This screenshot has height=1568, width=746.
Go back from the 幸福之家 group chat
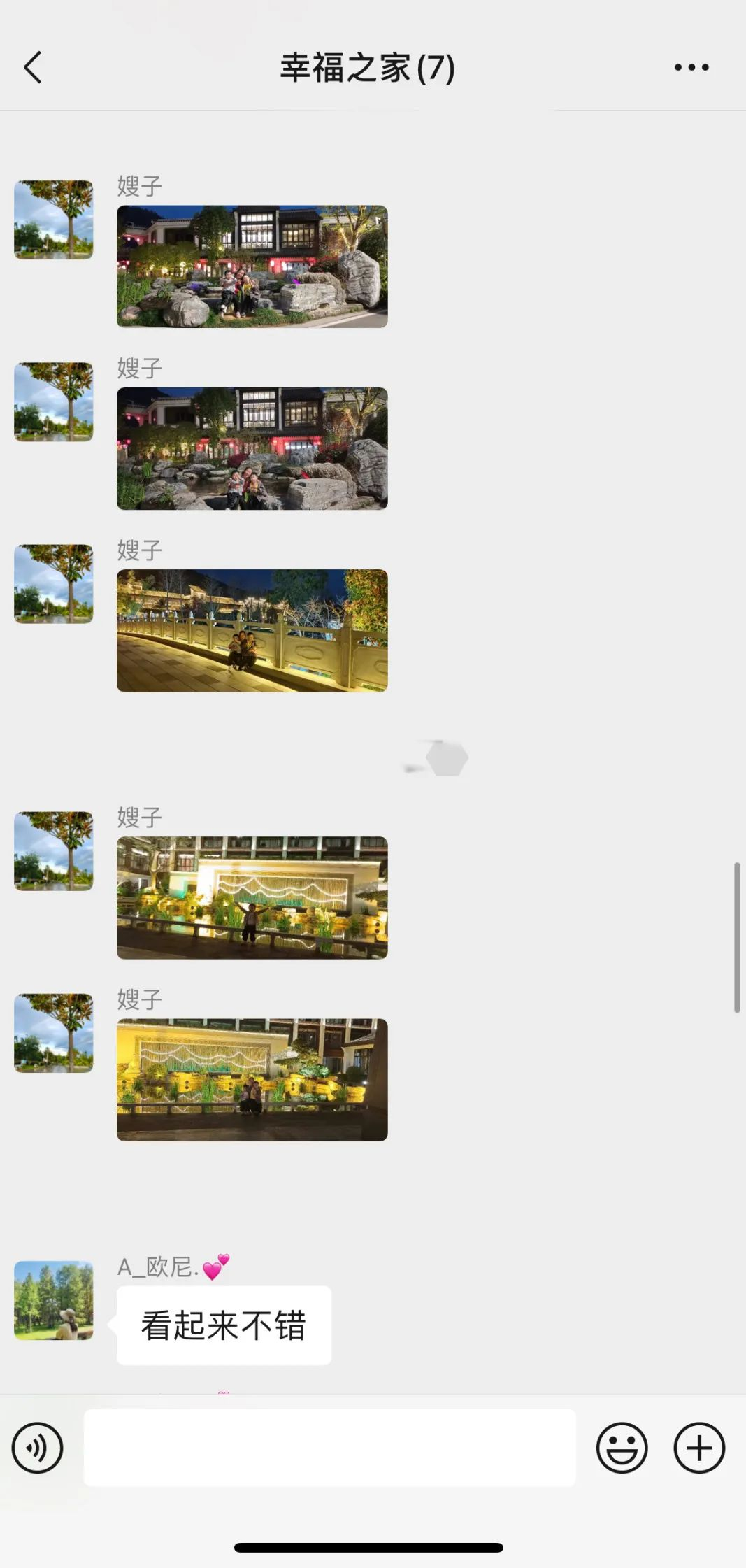pos(33,68)
